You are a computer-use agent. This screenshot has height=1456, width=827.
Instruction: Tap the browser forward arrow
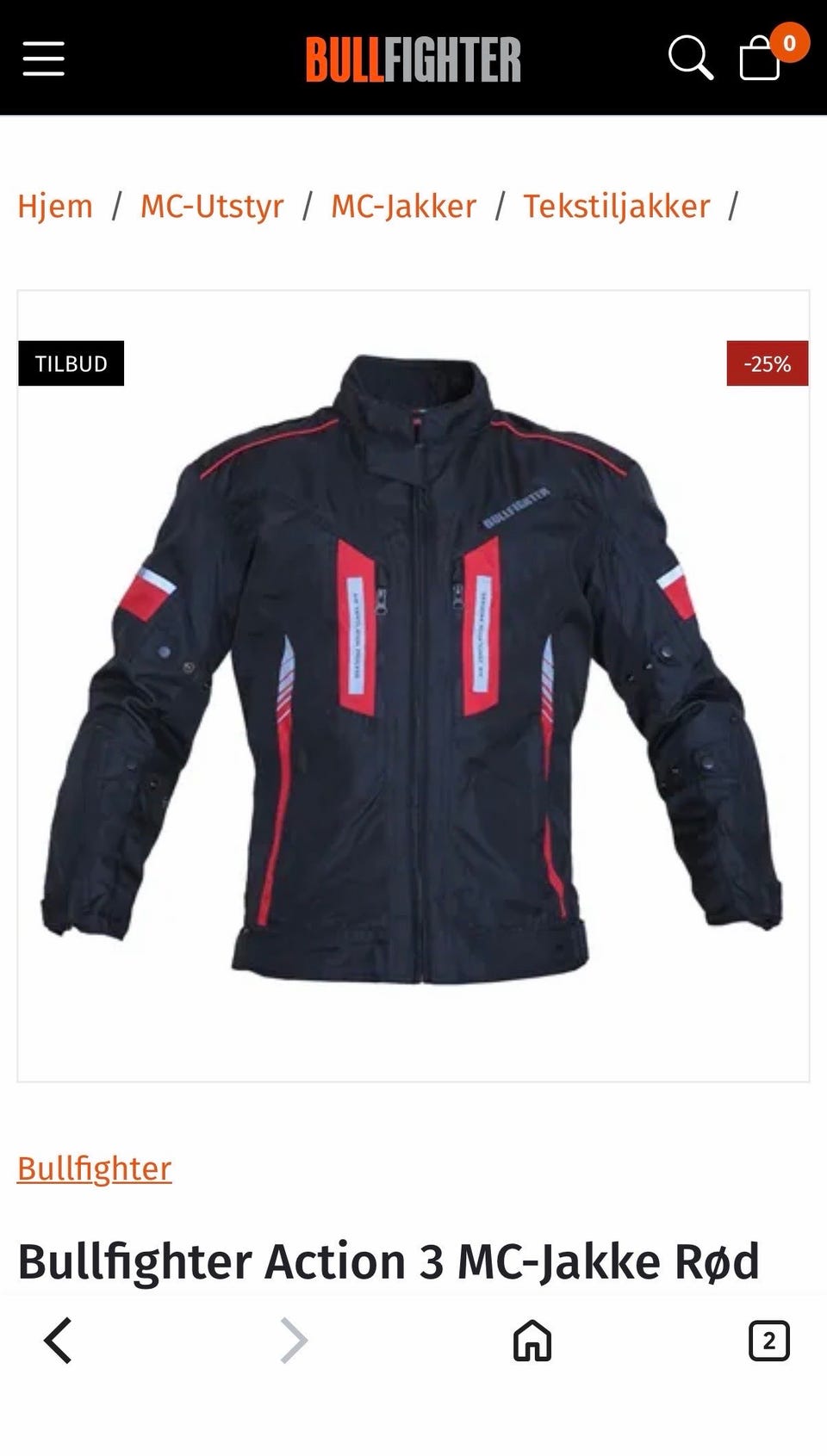tap(294, 1341)
